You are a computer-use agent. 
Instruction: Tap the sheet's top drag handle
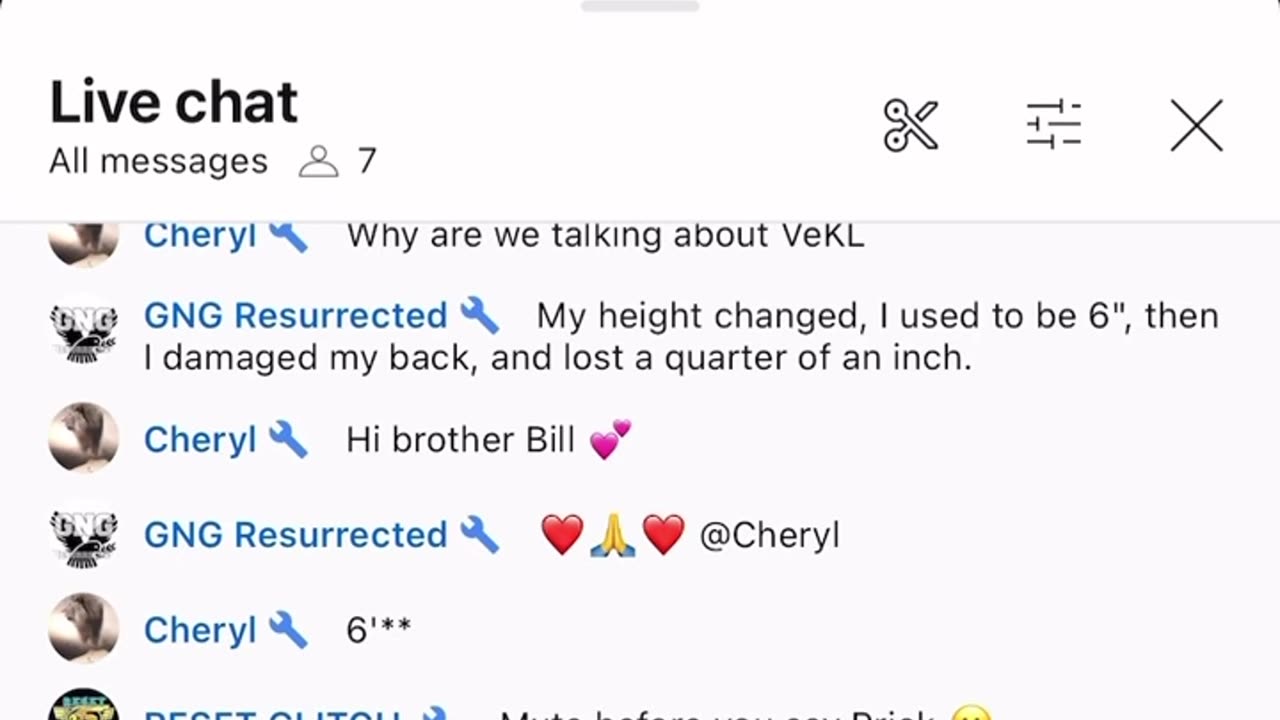click(x=640, y=6)
